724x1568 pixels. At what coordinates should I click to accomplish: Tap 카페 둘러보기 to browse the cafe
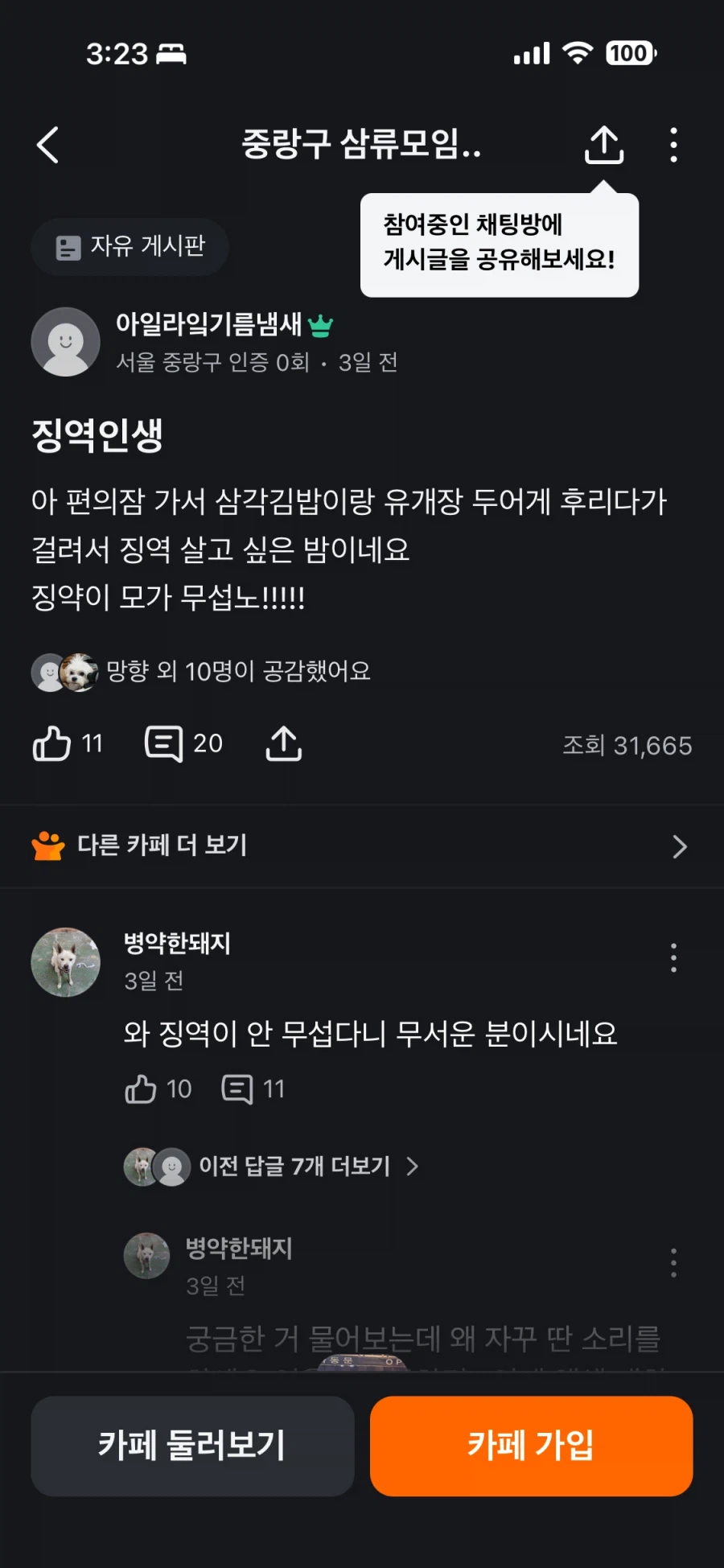(192, 1447)
